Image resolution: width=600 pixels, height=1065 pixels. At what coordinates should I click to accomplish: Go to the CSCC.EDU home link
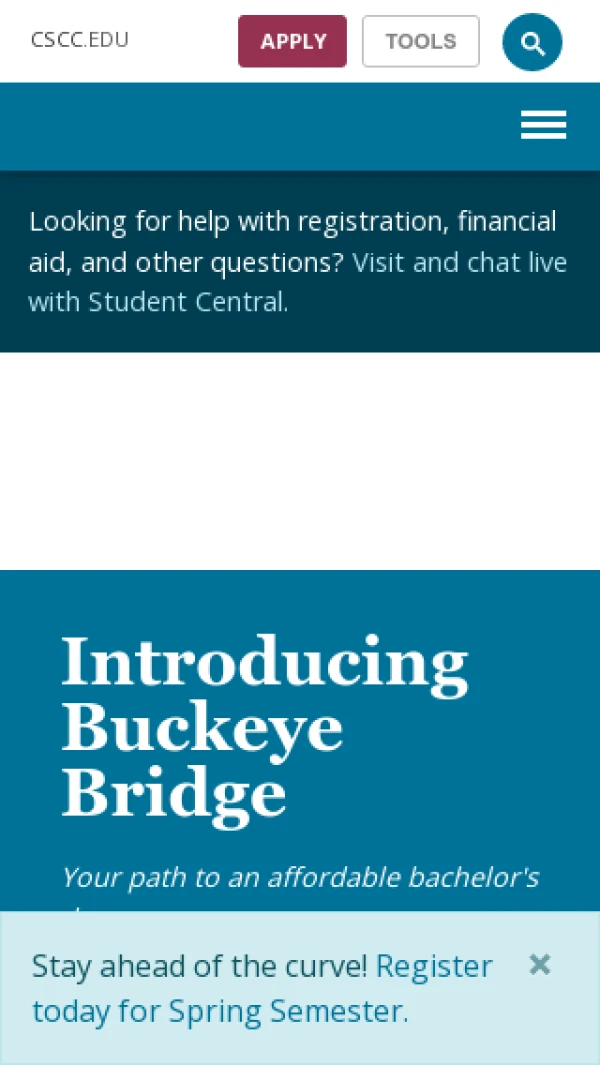[x=80, y=41]
